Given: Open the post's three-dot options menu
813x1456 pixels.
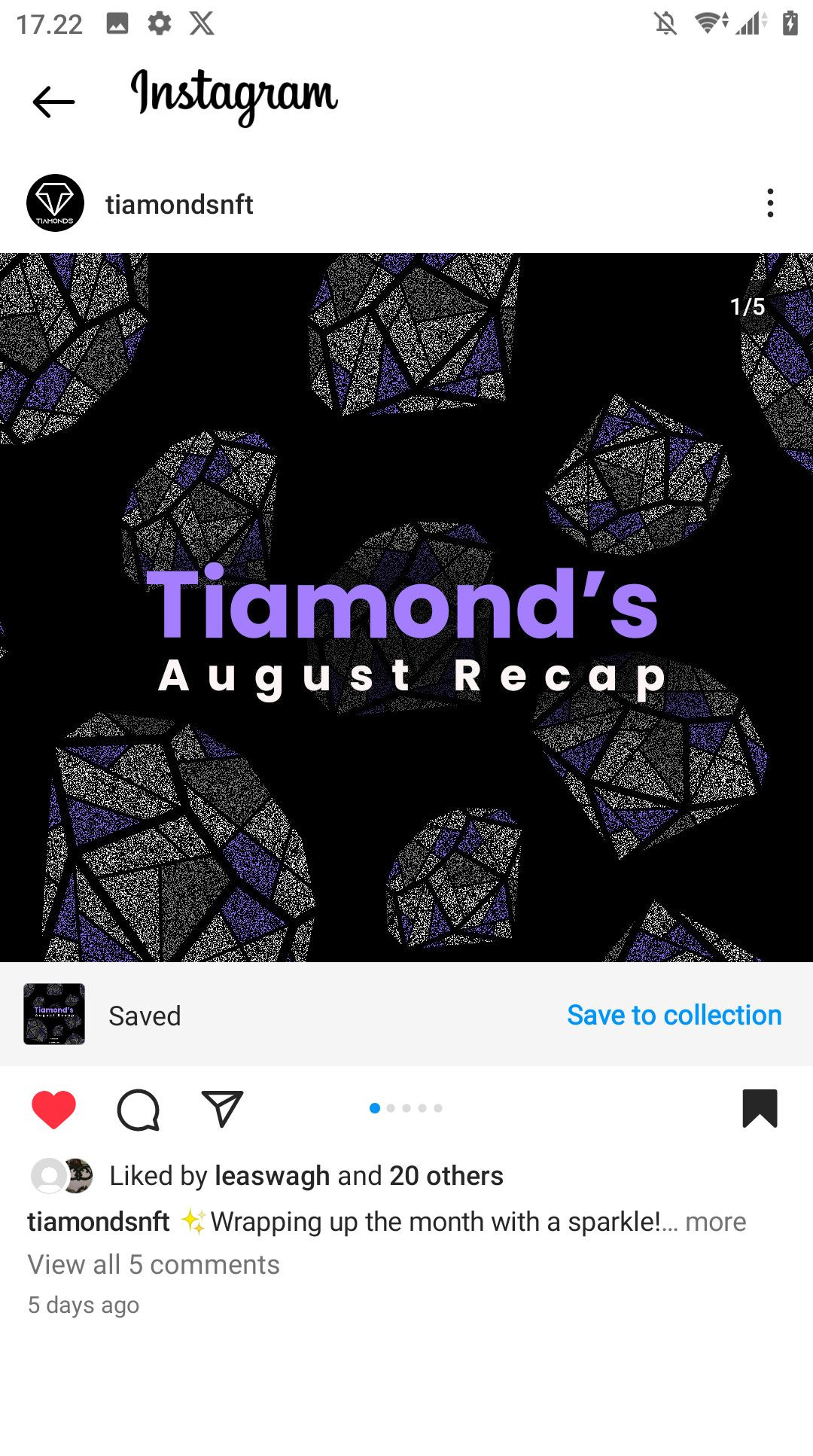Looking at the screenshot, I should pos(769,203).
